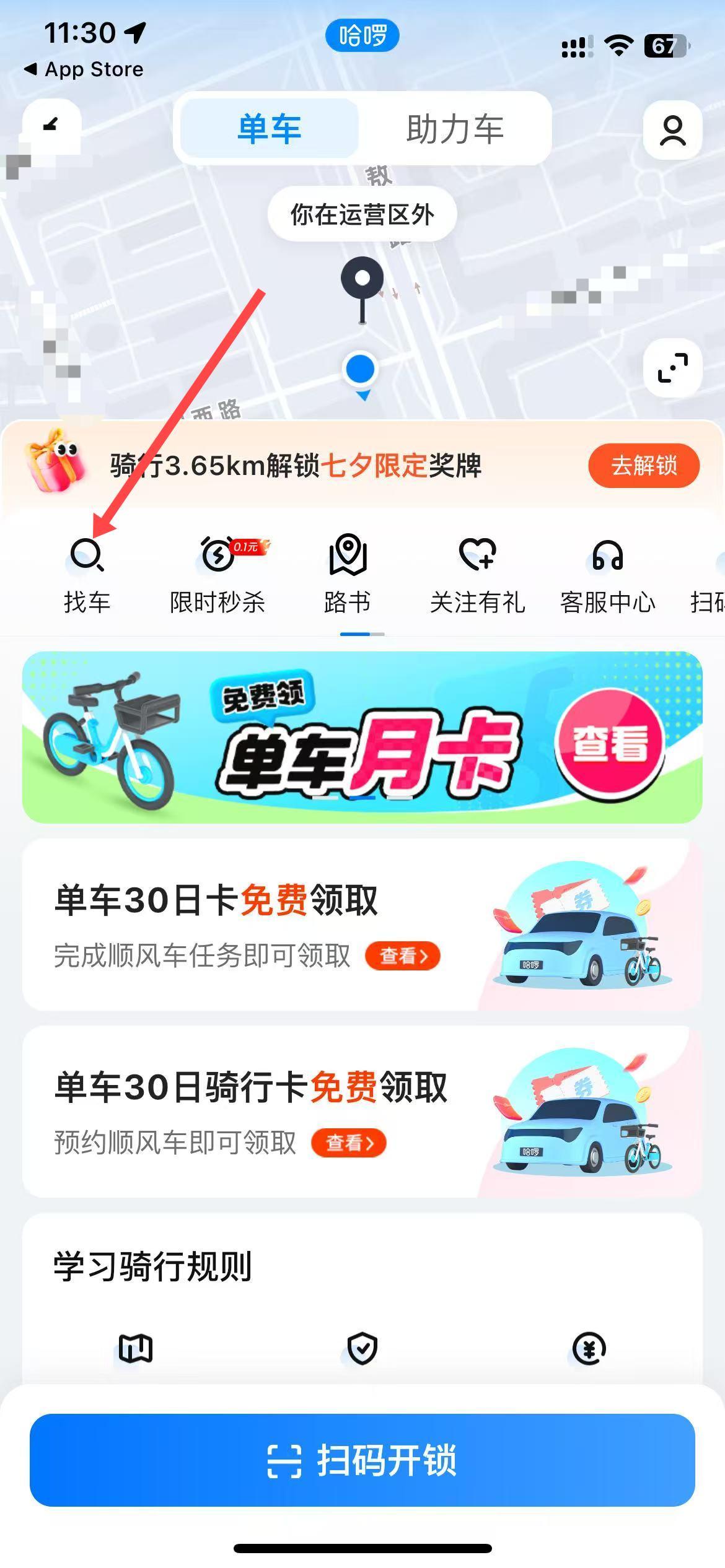Screen dimensions: 725x1568
Task: View the 免费领单车月卡 banner
Action: tap(362, 737)
